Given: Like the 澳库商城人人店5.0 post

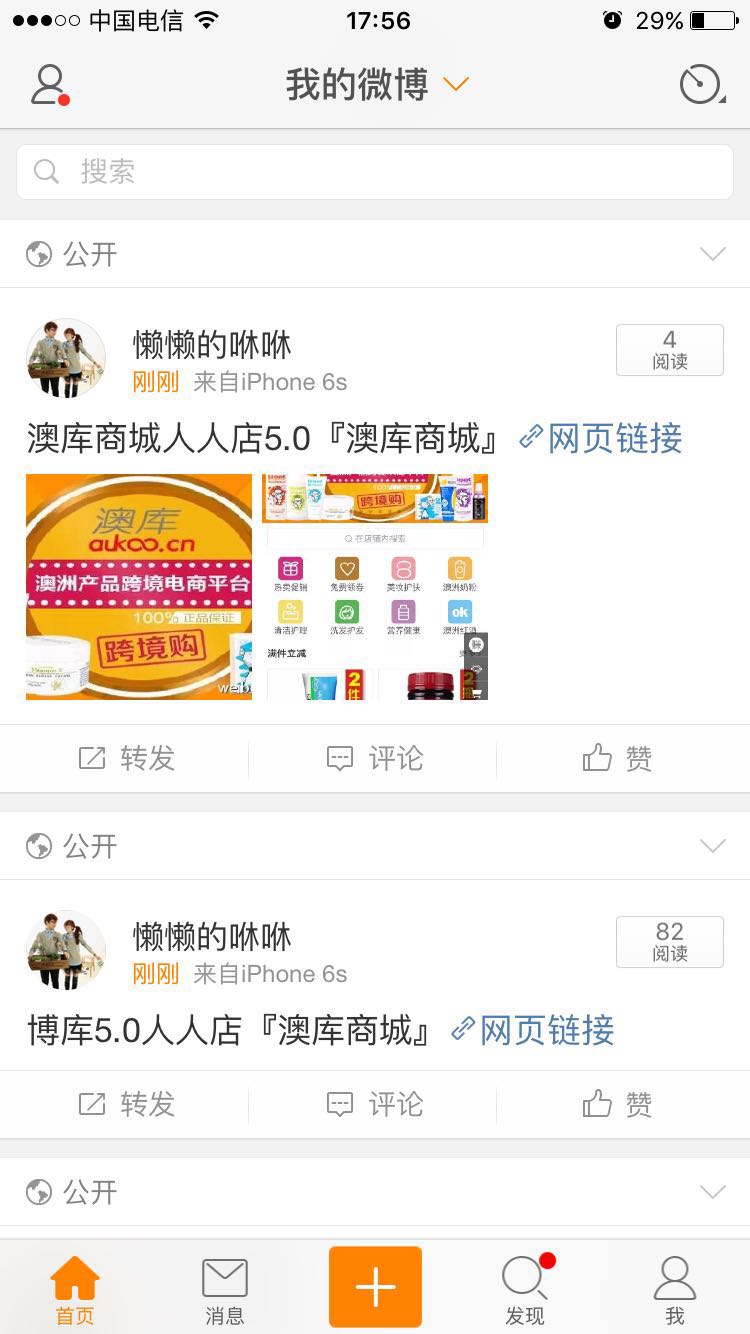Looking at the screenshot, I should [617, 759].
